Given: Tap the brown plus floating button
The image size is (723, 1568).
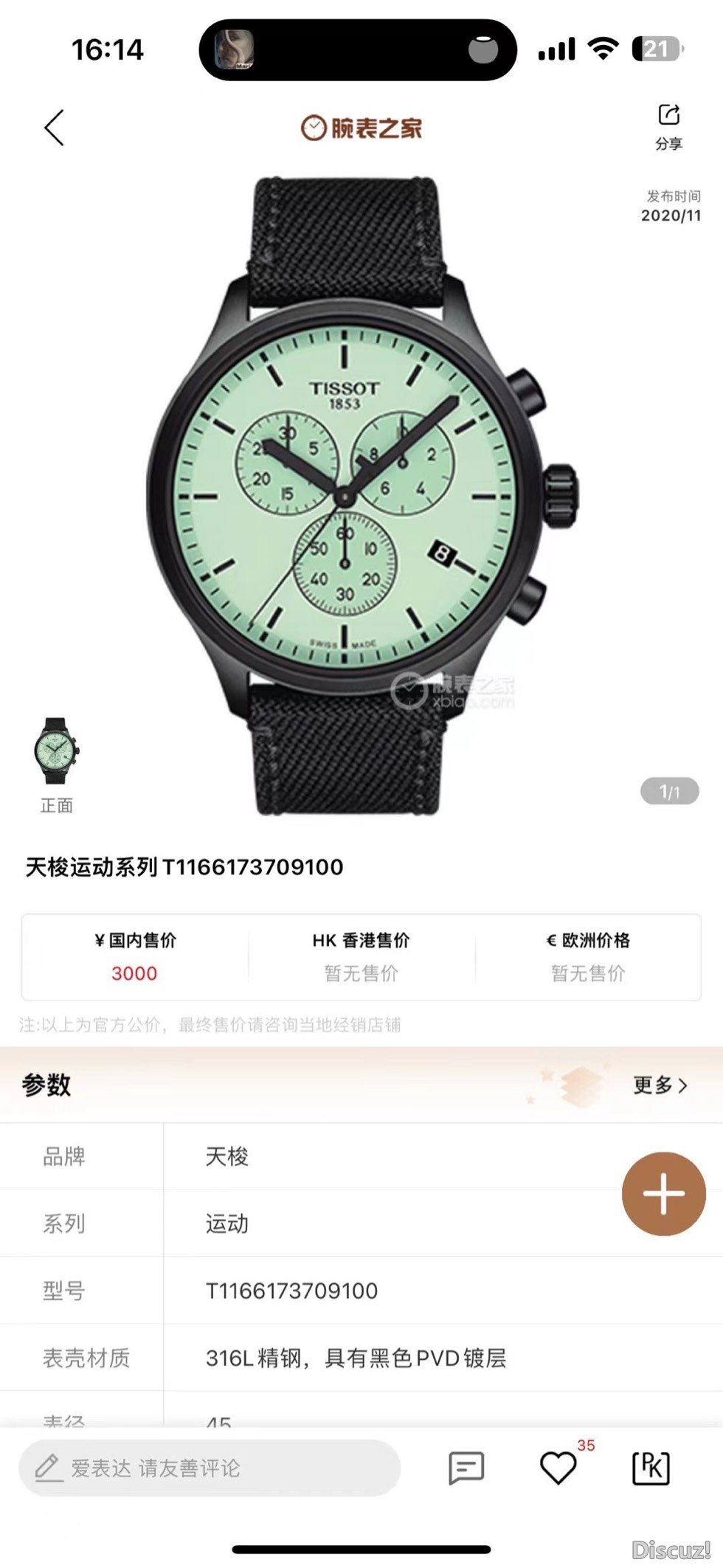Looking at the screenshot, I should tap(663, 1193).
